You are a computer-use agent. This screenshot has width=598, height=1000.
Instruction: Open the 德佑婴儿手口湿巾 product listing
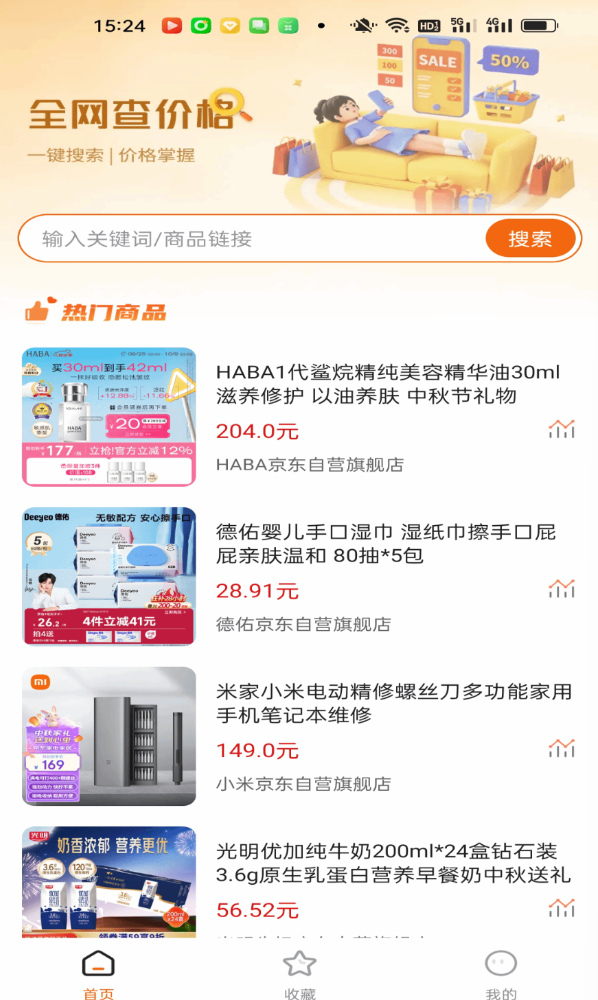pyautogui.click(x=300, y=577)
